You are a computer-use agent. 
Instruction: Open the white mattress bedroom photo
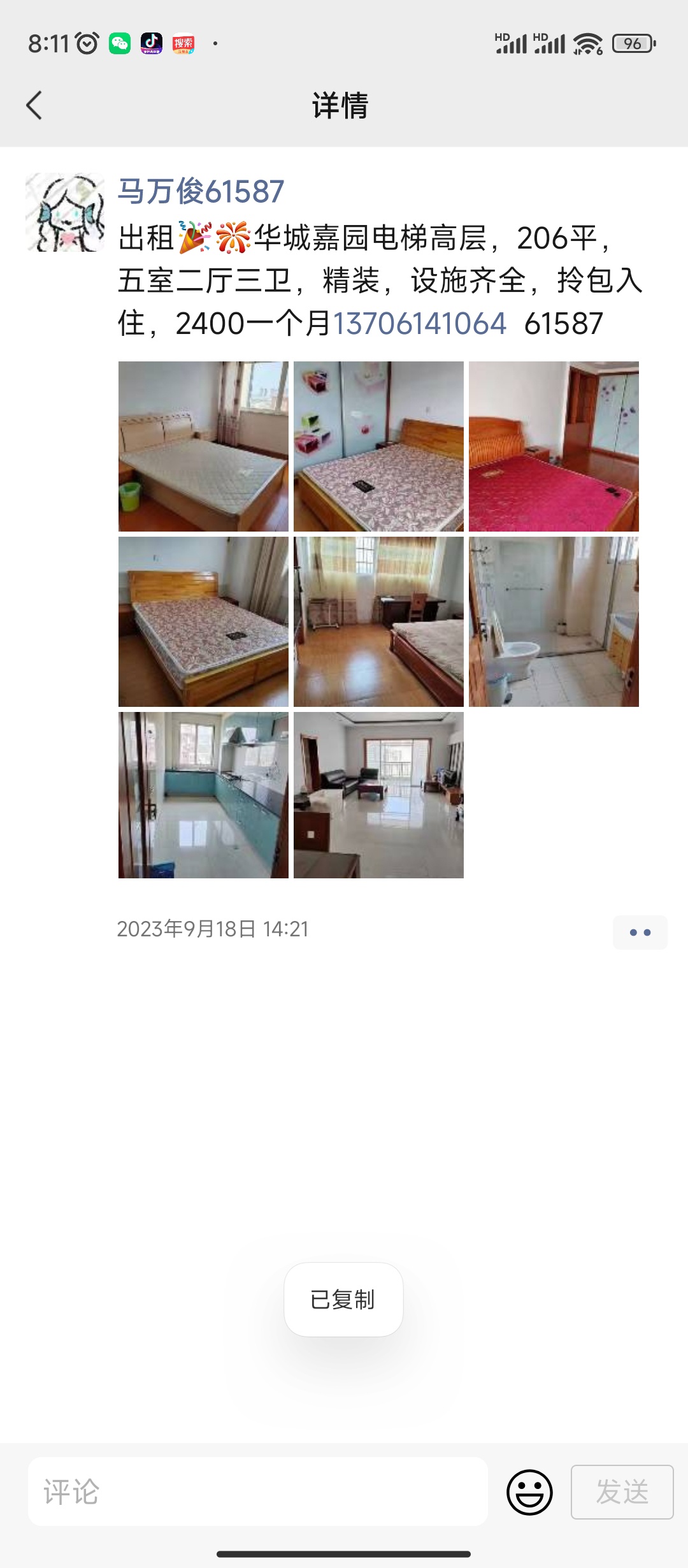coord(203,446)
